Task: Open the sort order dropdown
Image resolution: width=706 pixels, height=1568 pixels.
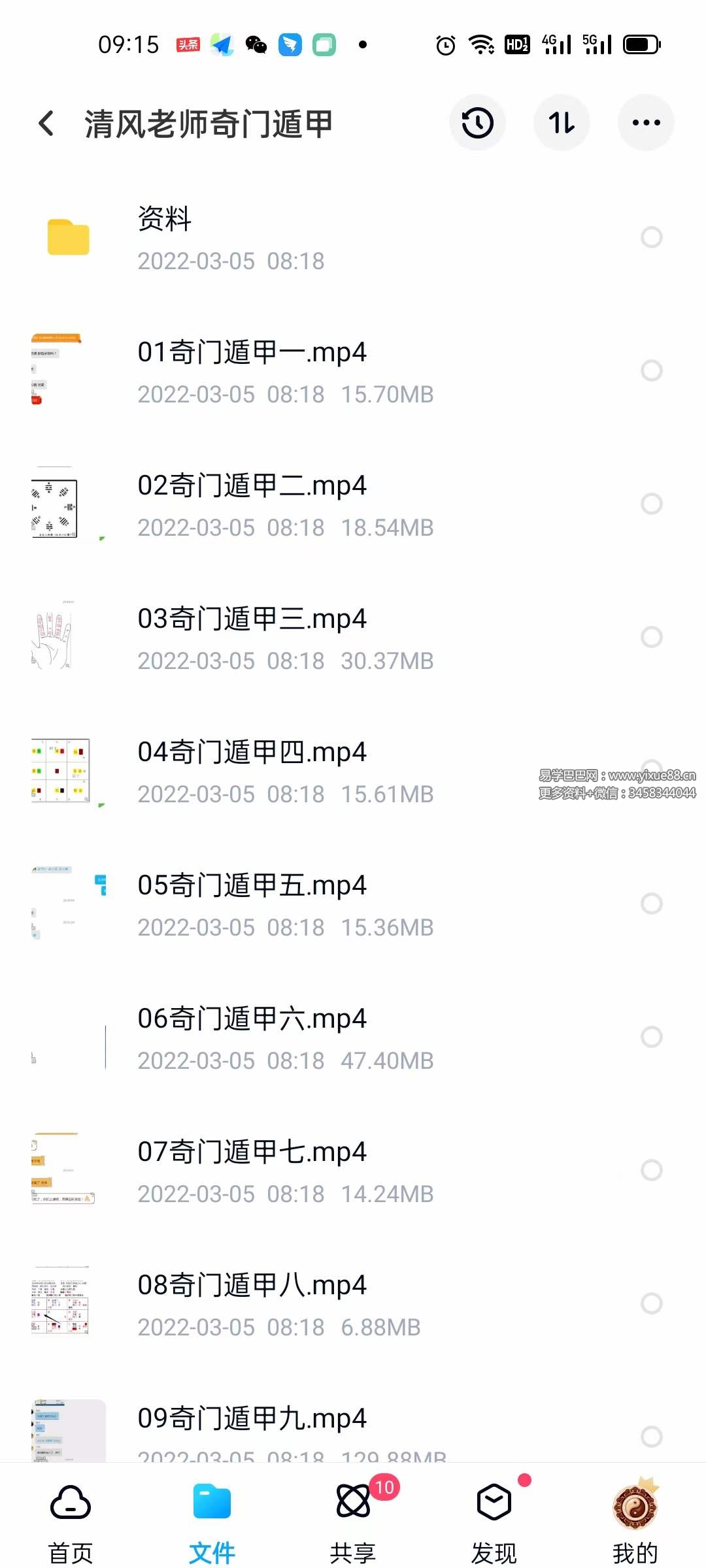Action: [x=562, y=122]
